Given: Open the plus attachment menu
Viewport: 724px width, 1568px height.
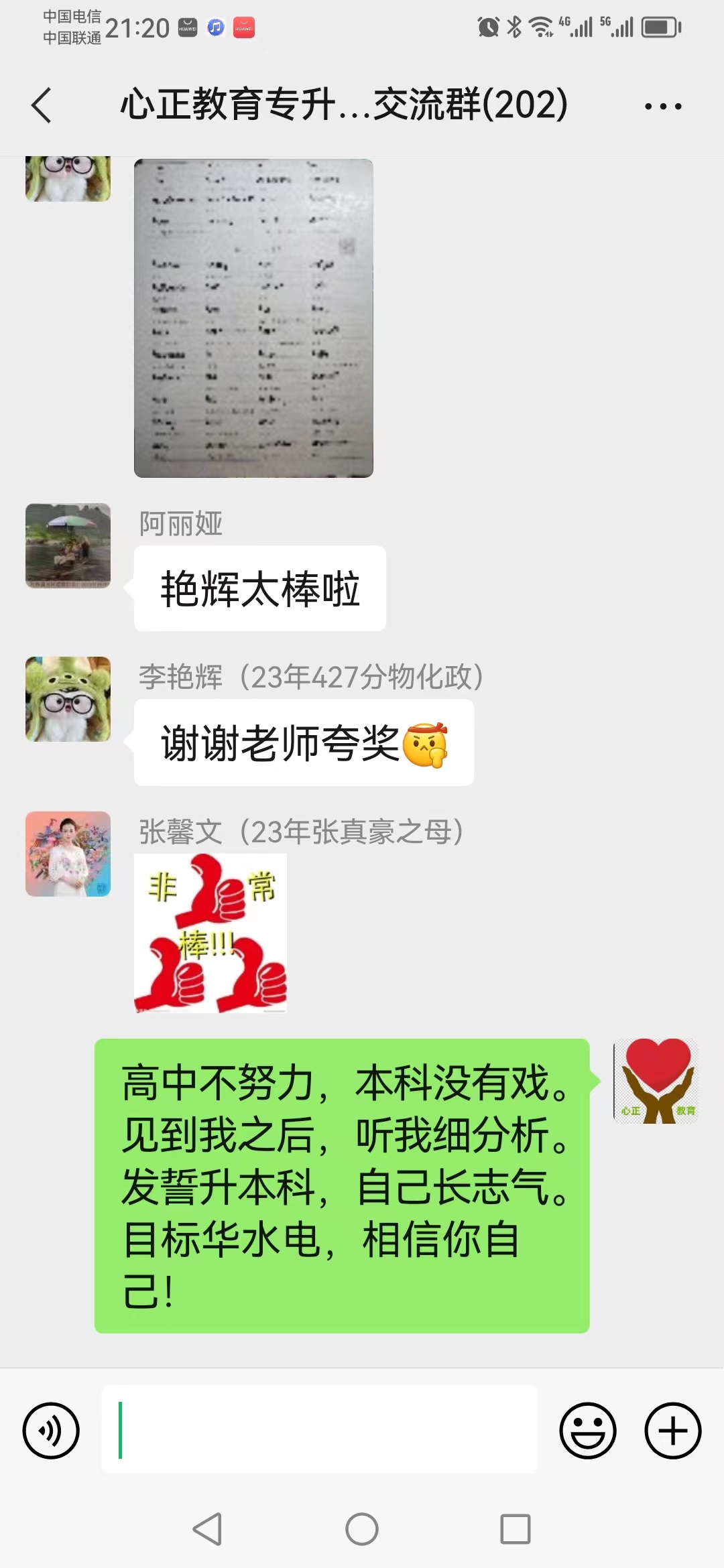Looking at the screenshot, I should (x=672, y=1431).
